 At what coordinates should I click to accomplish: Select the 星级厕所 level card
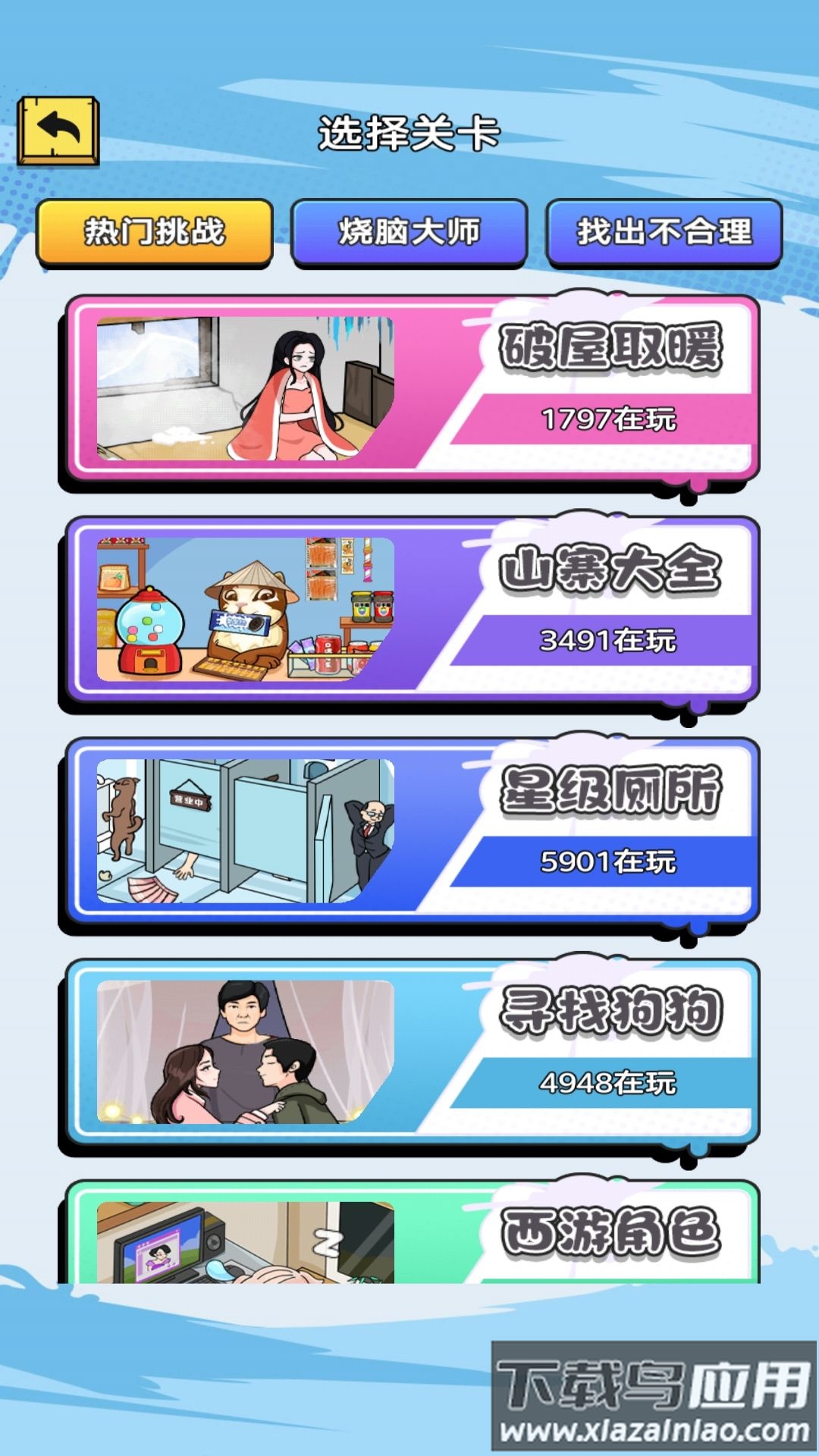pos(409,830)
